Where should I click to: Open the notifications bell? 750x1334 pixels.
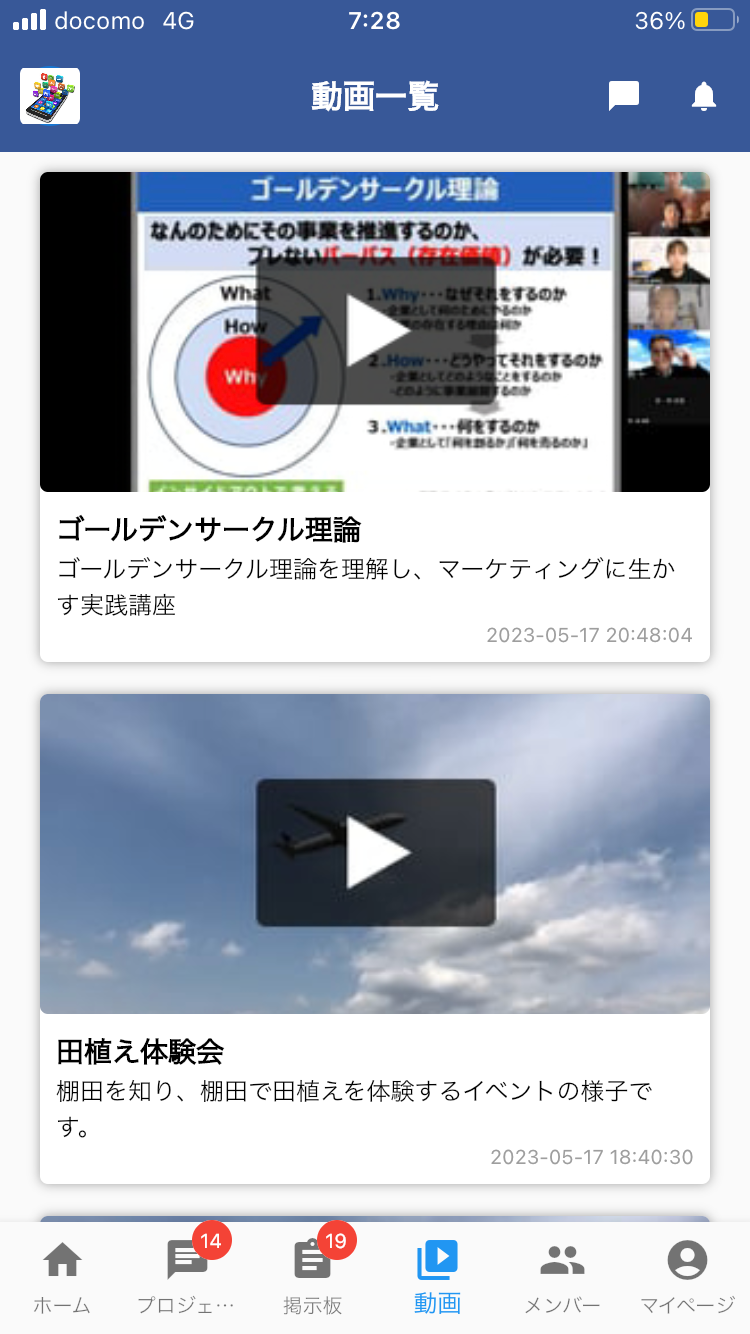pos(704,96)
